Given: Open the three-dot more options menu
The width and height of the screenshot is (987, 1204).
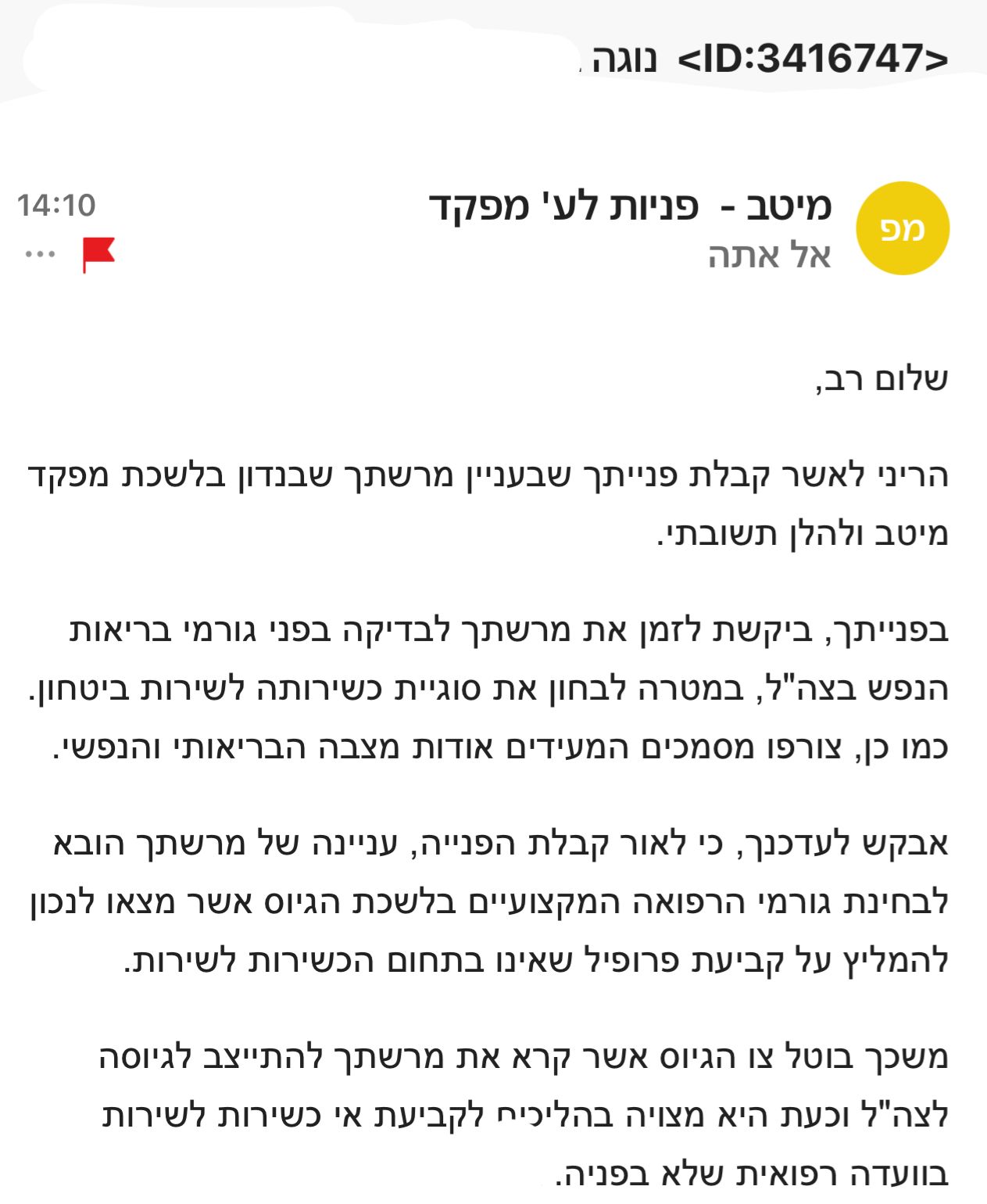Looking at the screenshot, I should pos(40,254).
